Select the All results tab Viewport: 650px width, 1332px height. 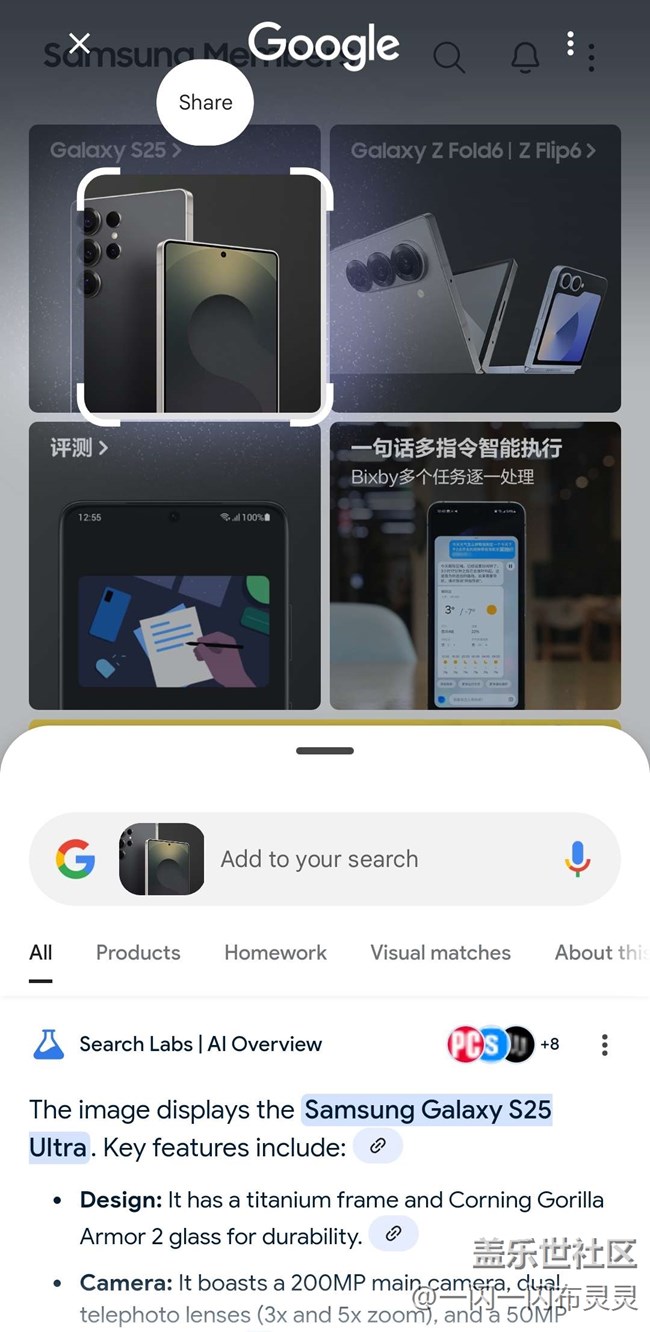click(x=41, y=953)
